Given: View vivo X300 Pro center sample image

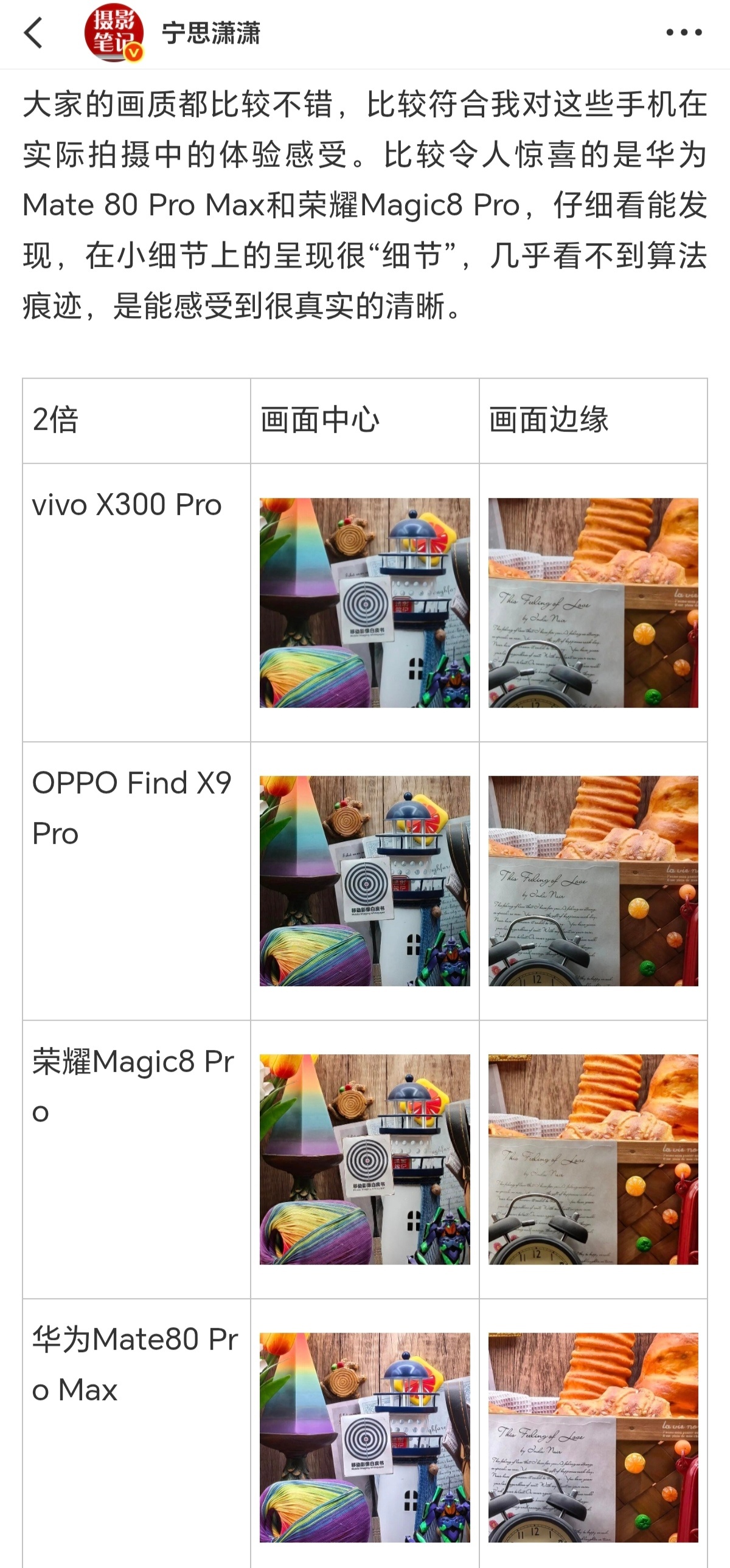Looking at the screenshot, I should [364, 603].
